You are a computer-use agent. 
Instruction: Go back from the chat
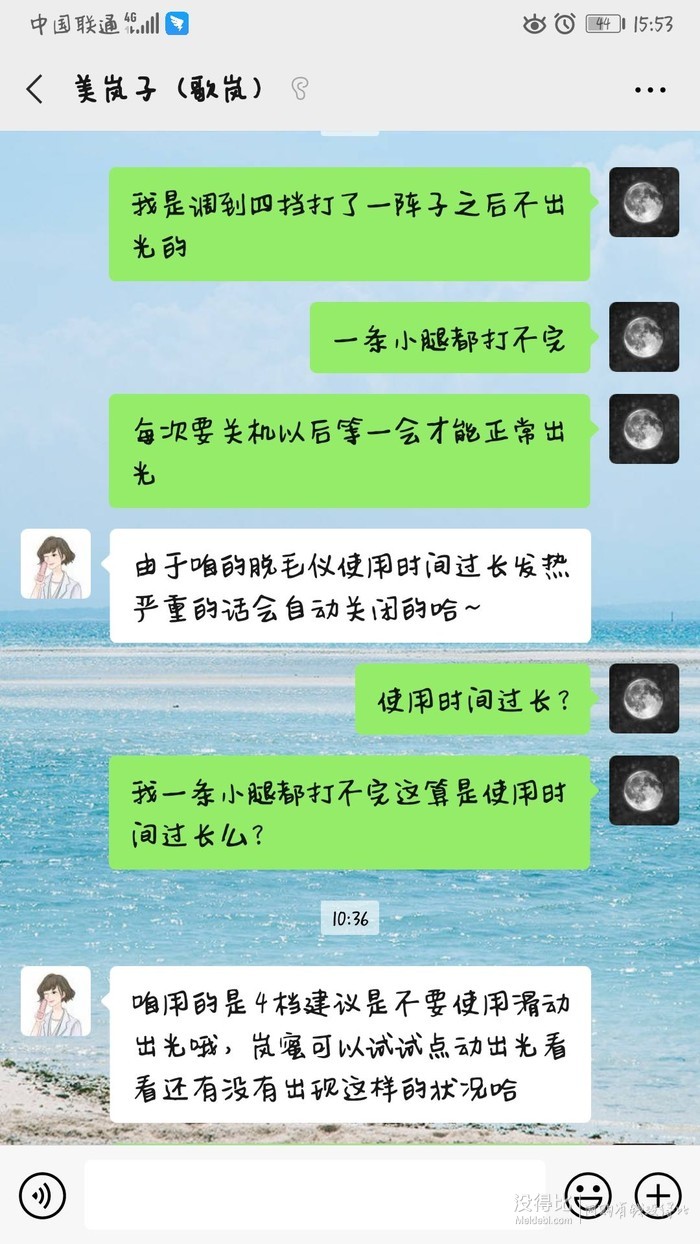point(35,89)
